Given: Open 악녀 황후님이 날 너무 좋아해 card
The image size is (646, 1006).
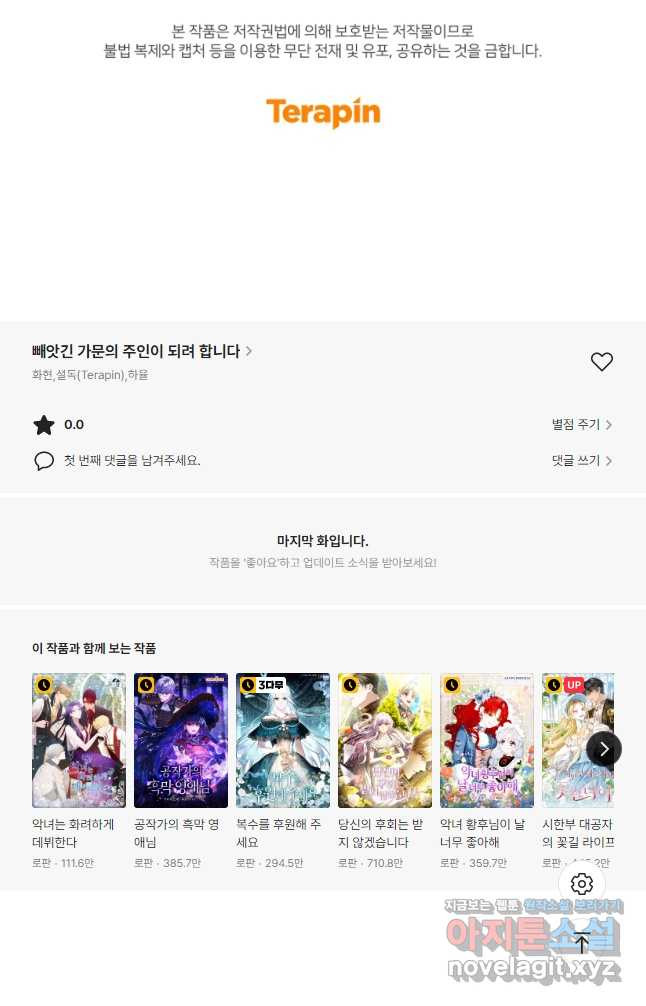Looking at the screenshot, I should (x=487, y=740).
